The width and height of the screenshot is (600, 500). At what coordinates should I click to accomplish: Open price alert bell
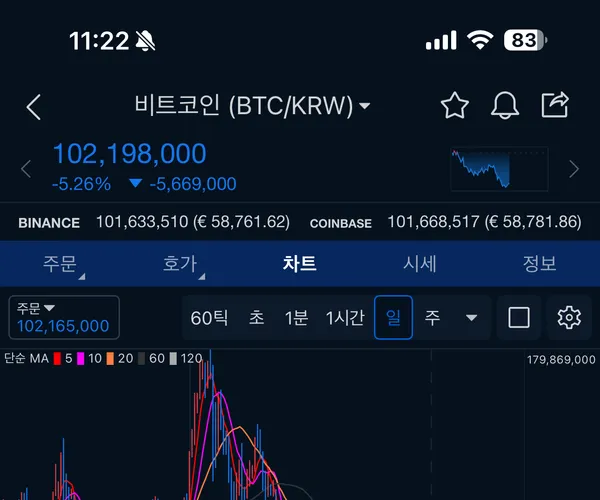click(x=504, y=106)
